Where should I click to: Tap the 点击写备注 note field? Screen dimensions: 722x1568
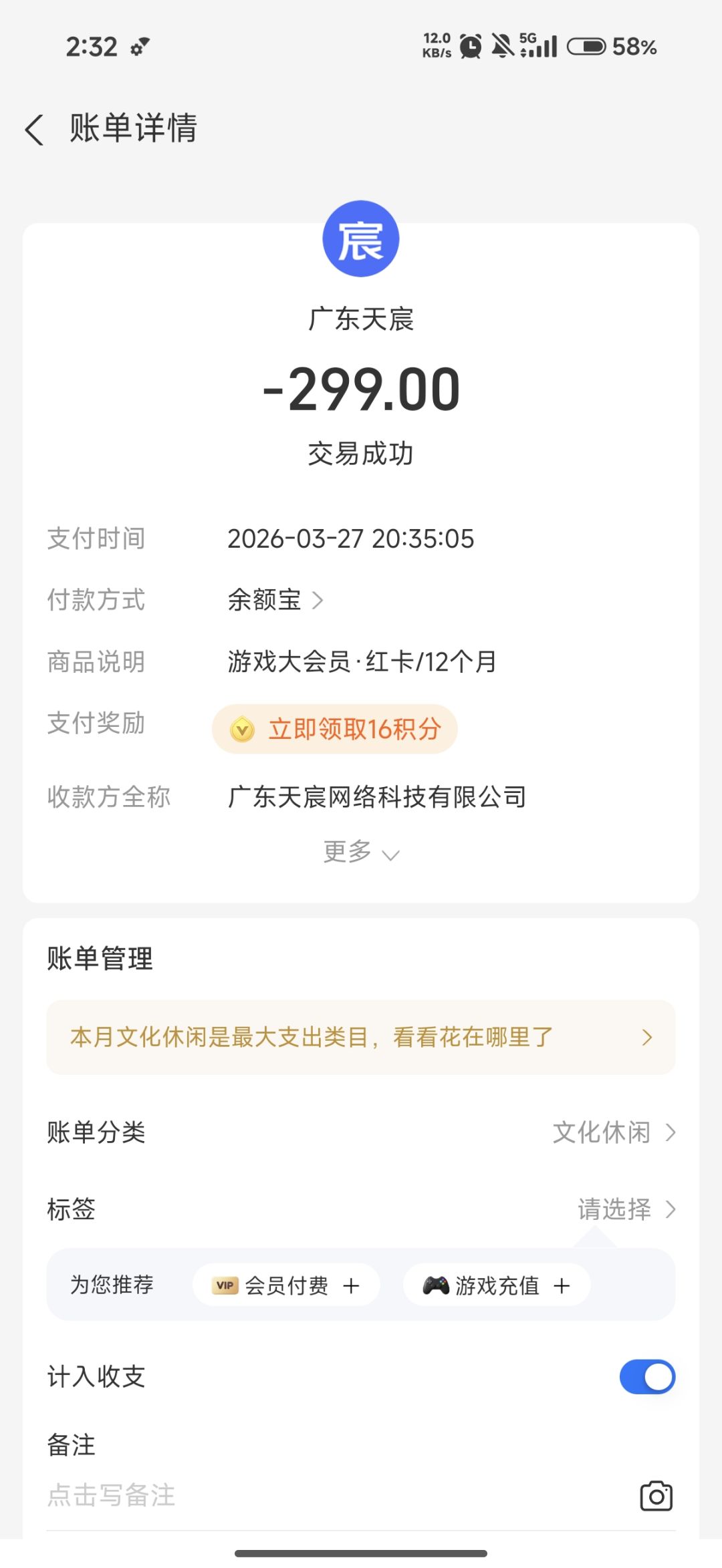(267, 1495)
